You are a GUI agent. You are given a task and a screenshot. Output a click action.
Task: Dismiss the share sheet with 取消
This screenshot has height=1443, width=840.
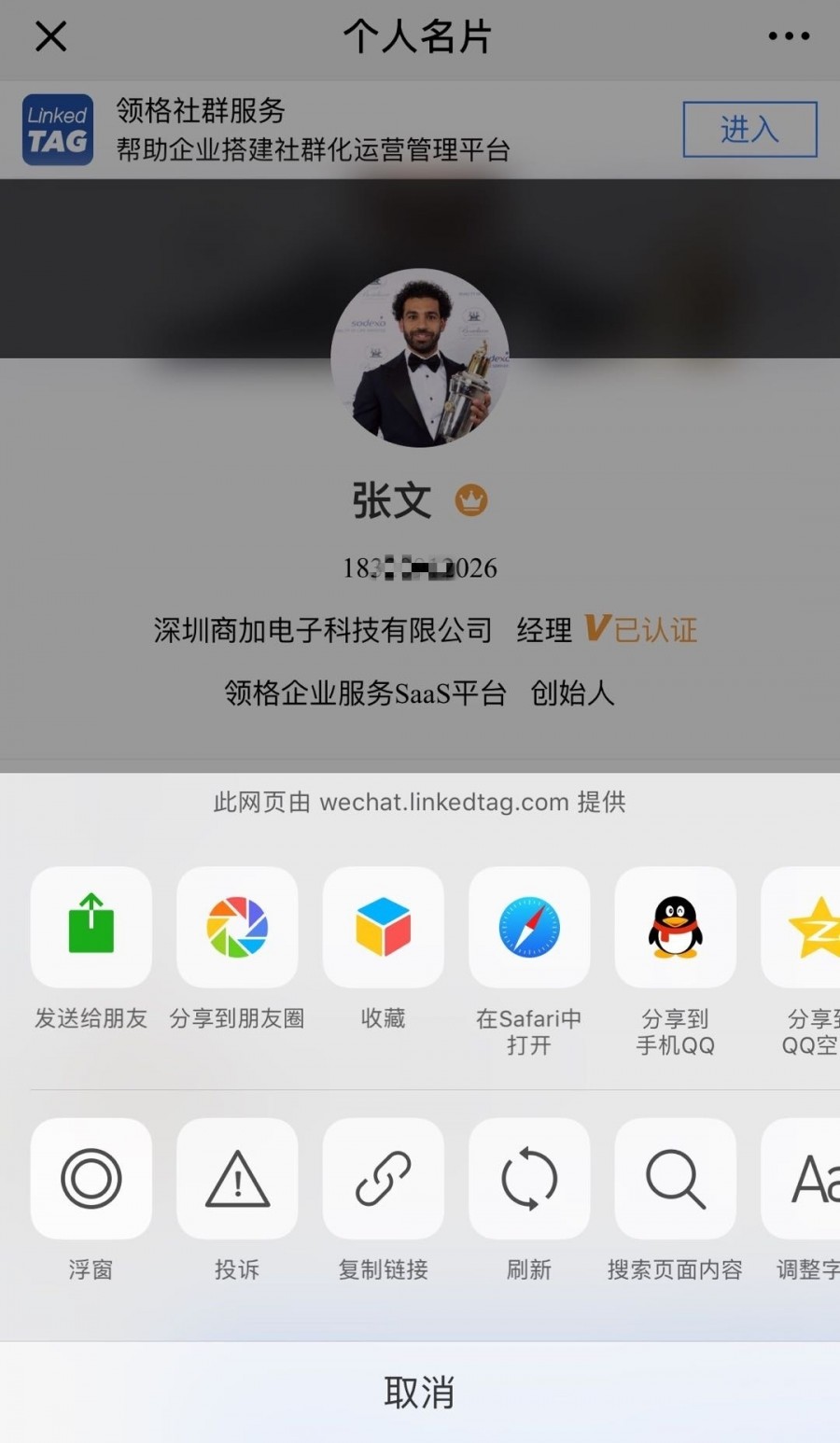click(x=420, y=1392)
